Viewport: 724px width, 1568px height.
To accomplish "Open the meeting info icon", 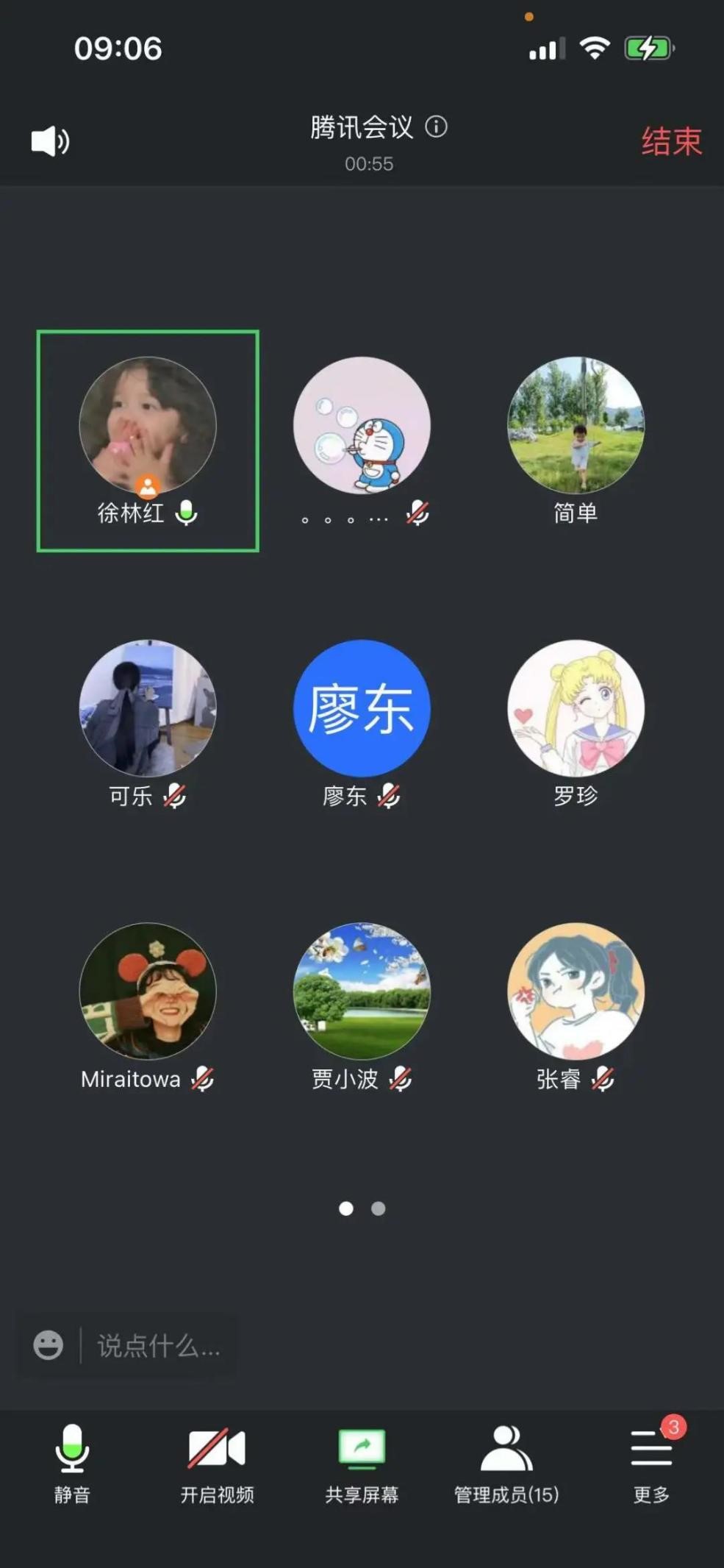I will click(x=437, y=127).
